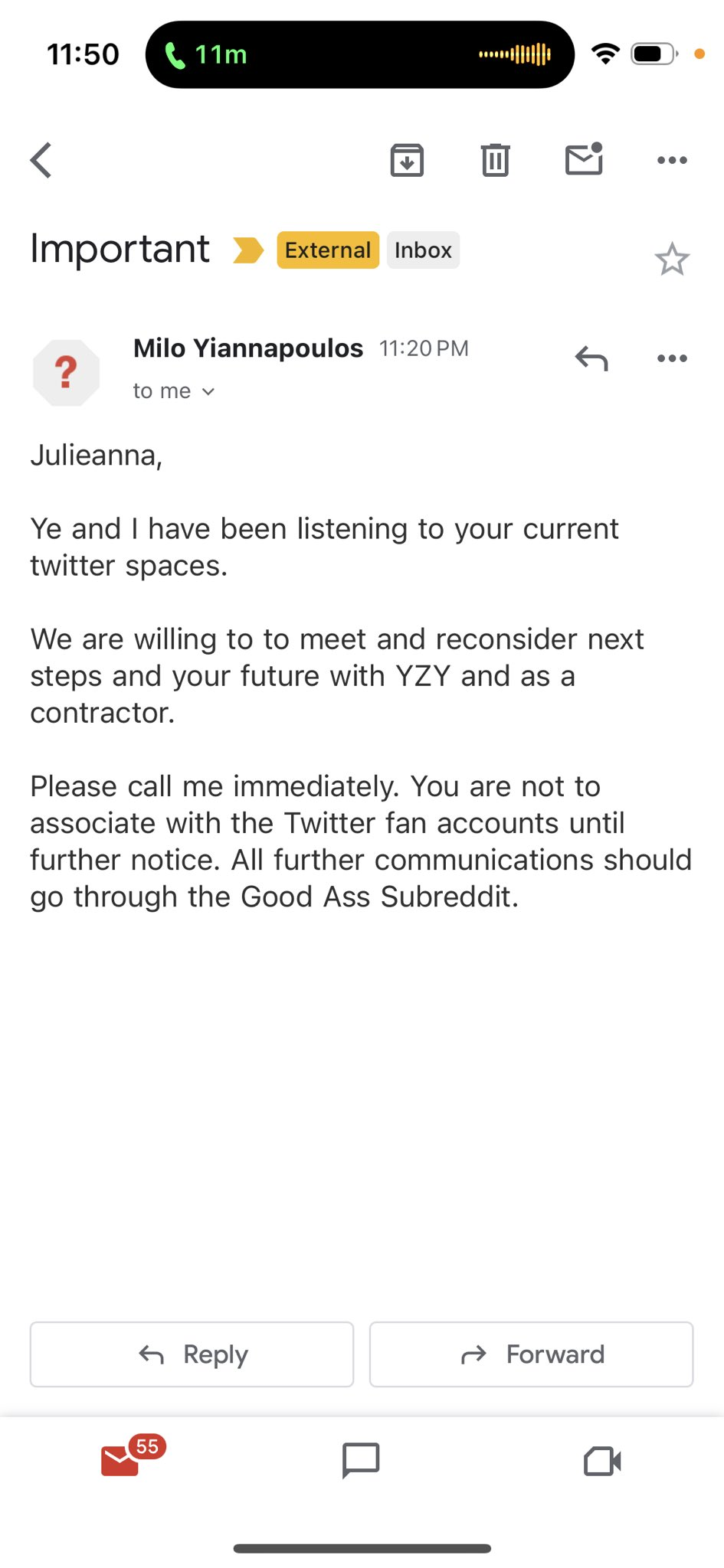Screen dimensions: 724x1568
Task: Switch to the Chat tab
Action: click(361, 1460)
